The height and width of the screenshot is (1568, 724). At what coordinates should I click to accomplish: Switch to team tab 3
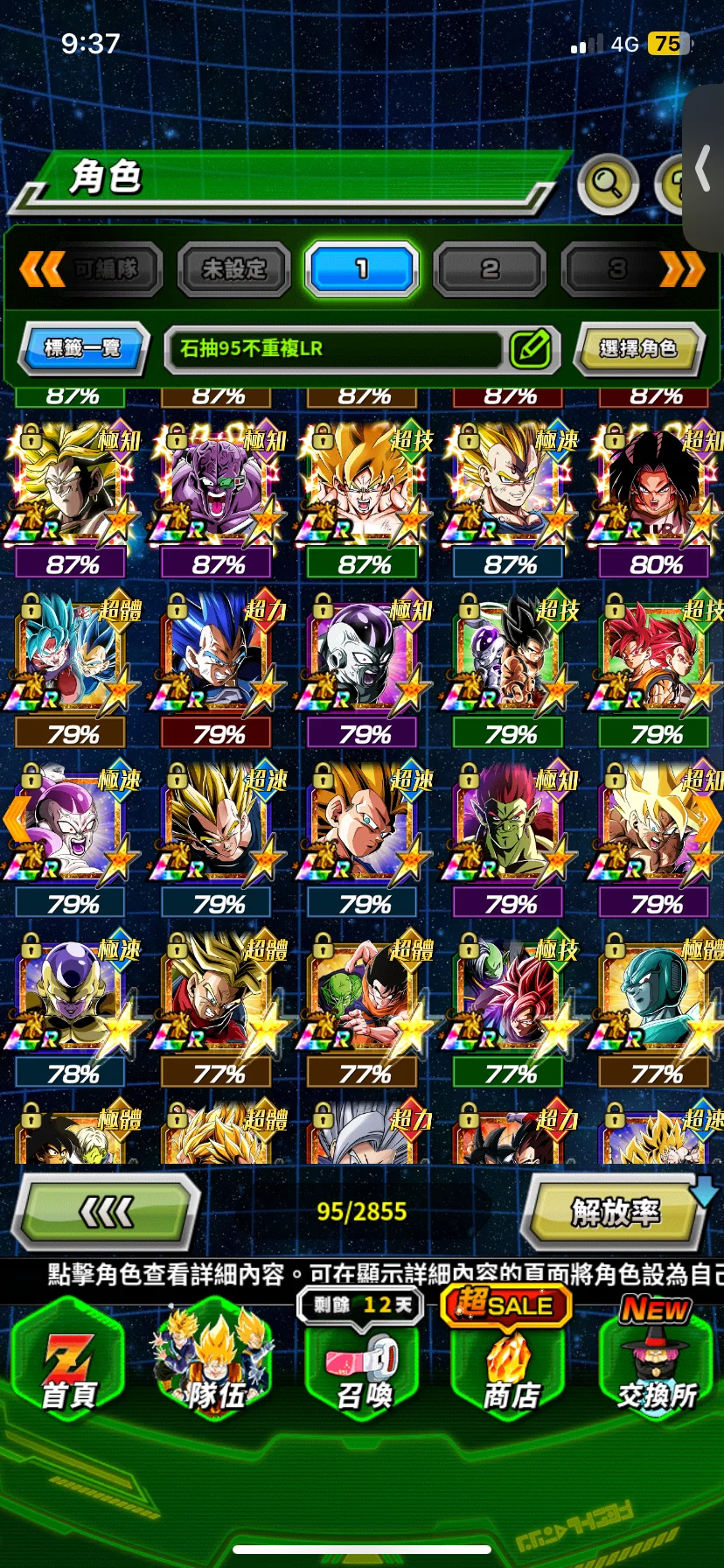(x=617, y=269)
